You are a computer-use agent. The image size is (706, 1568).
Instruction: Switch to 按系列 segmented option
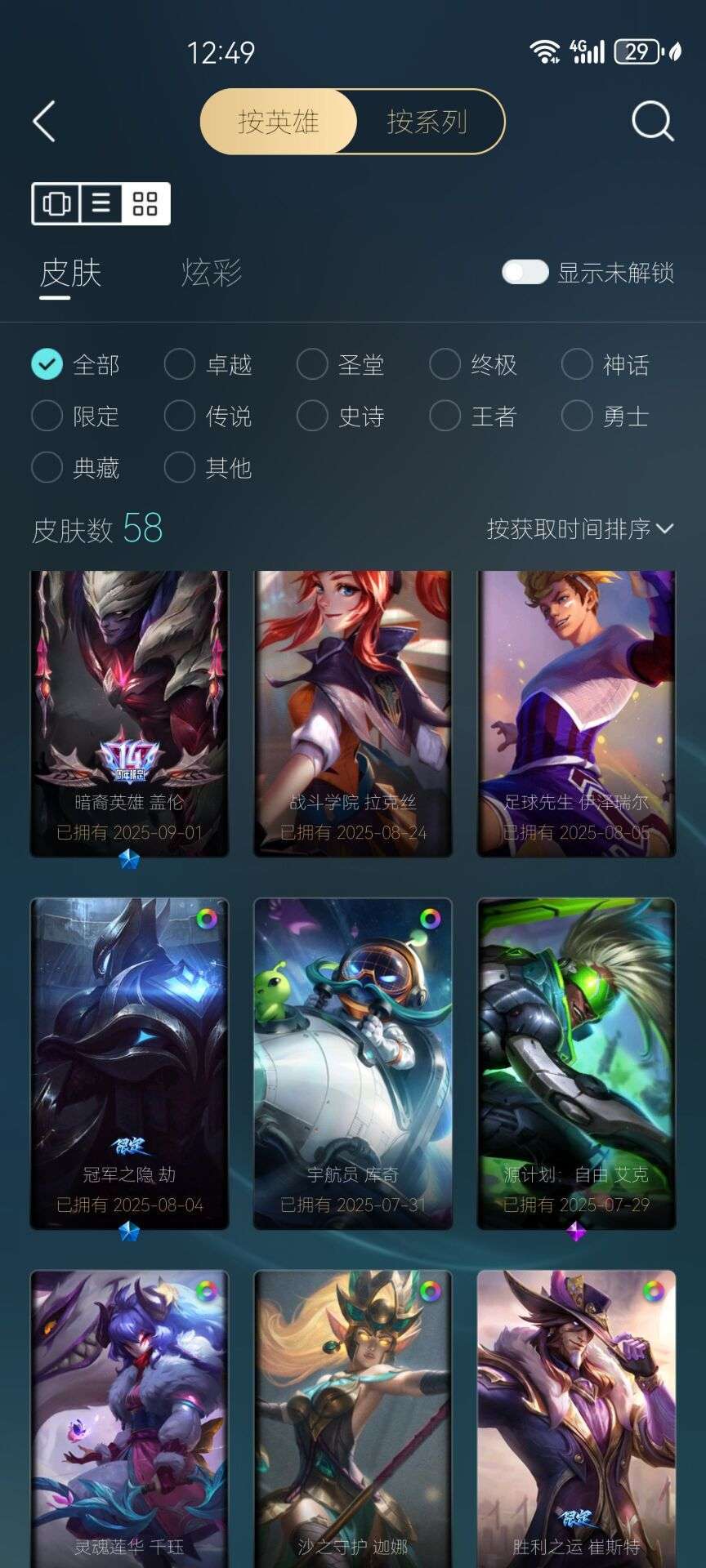(x=427, y=122)
